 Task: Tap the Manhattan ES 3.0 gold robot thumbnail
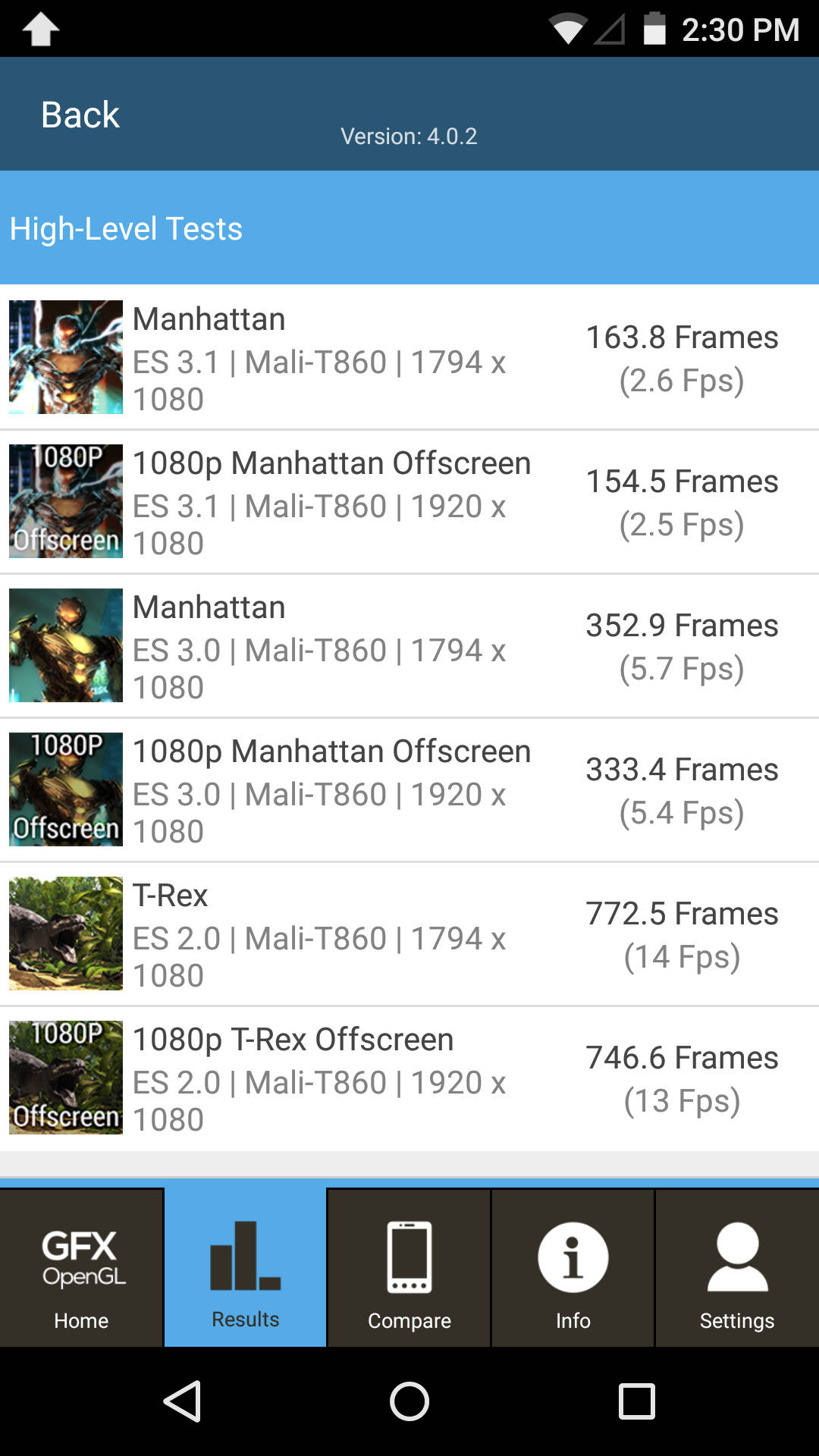click(64, 645)
